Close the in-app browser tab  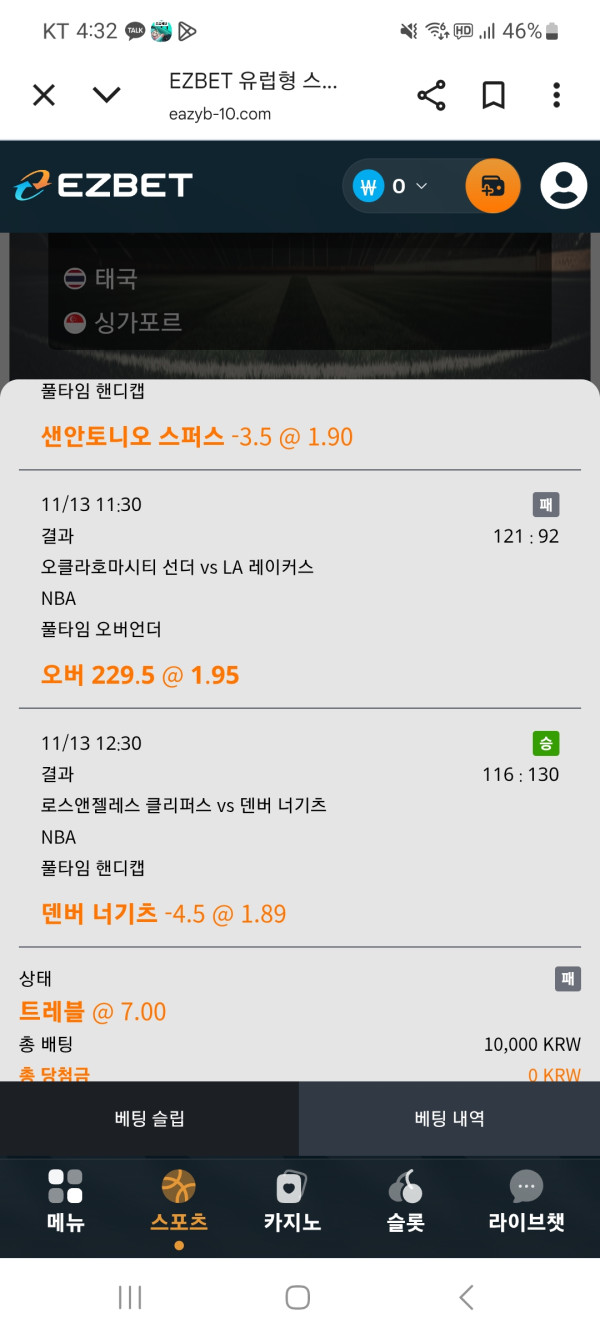click(44, 96)
